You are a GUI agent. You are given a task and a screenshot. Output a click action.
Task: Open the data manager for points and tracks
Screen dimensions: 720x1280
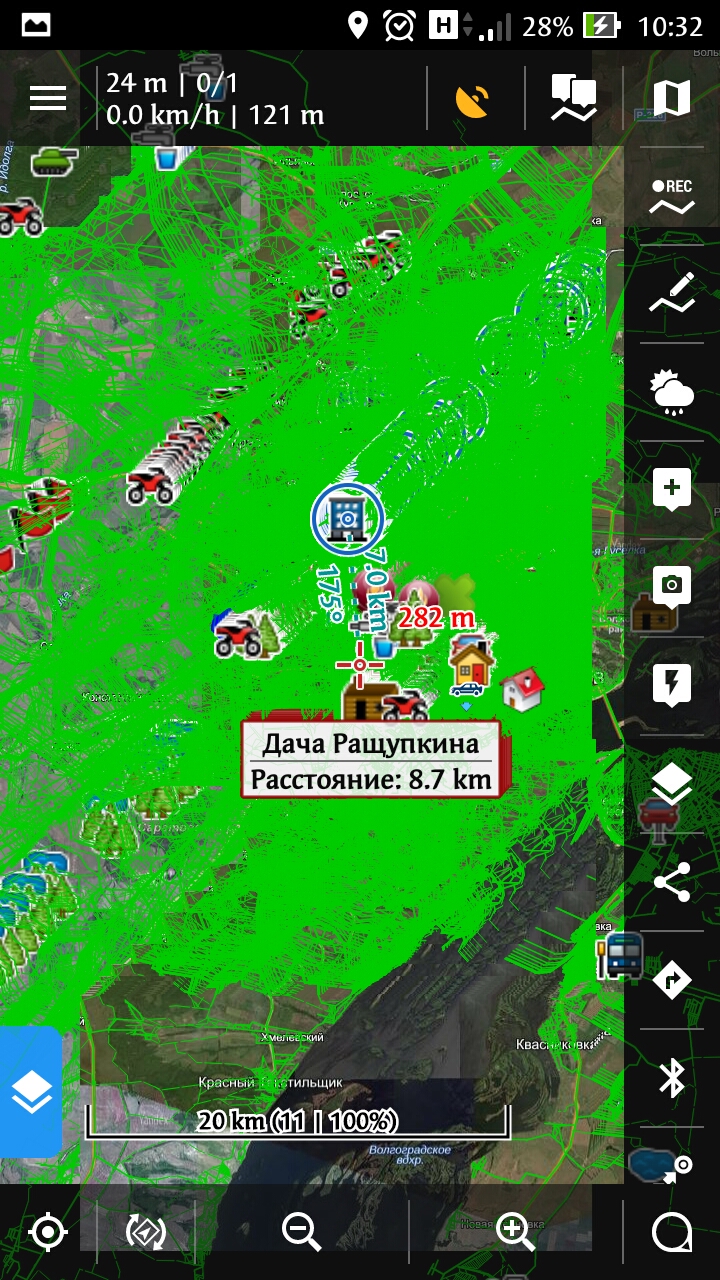coord(574,99)
